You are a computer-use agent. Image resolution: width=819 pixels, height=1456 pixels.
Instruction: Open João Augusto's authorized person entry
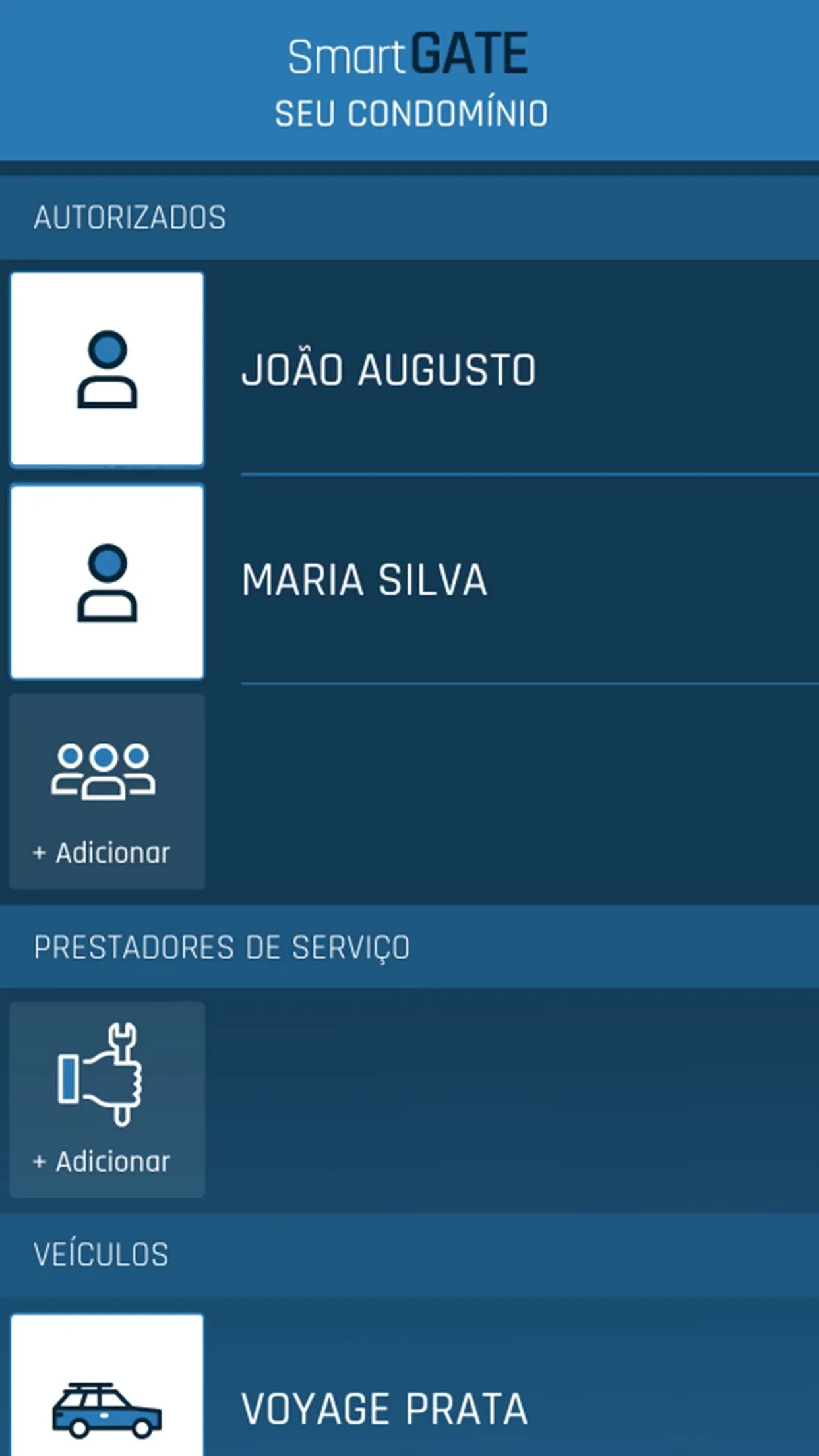tap(388, 369)
